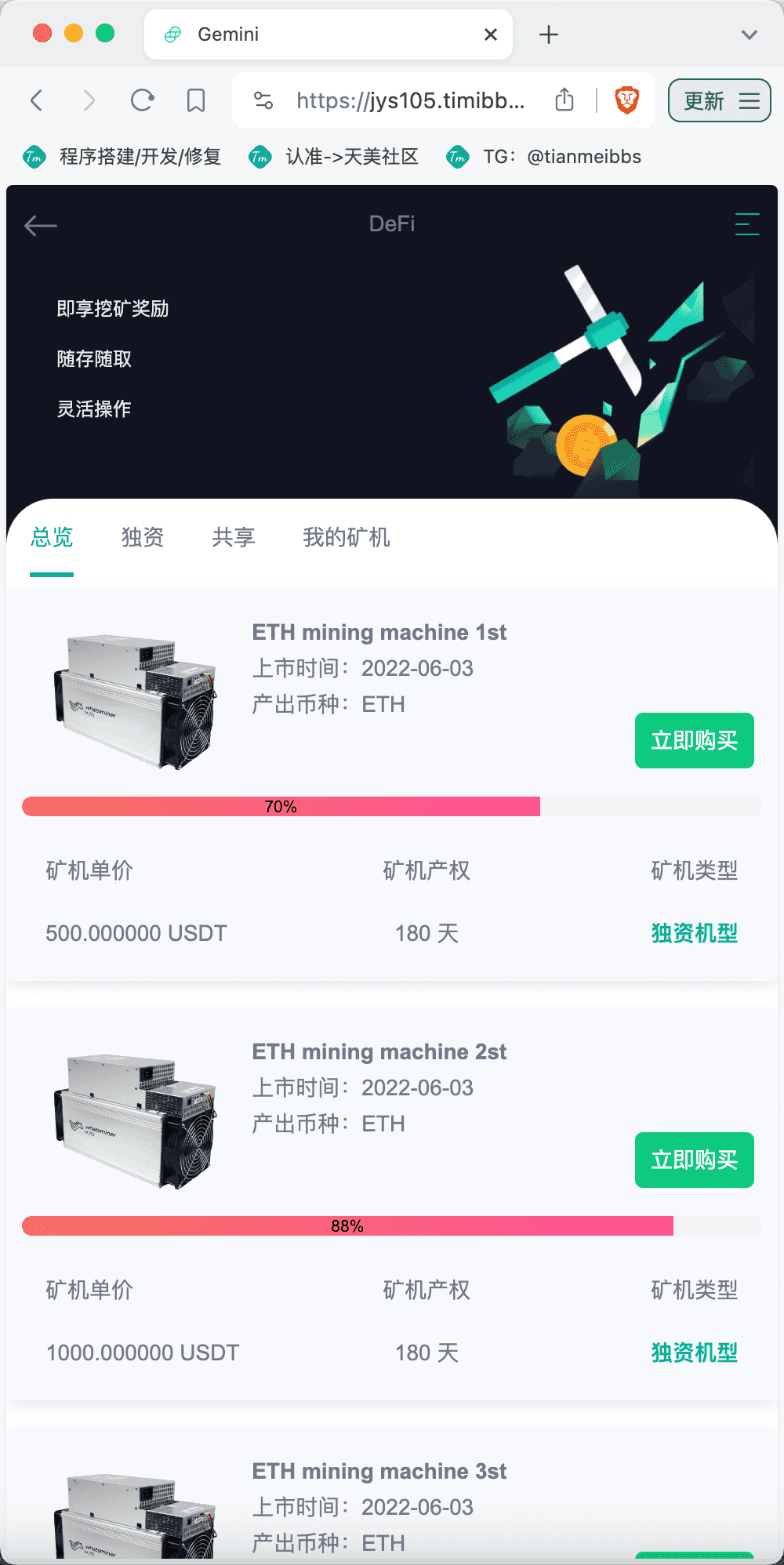Image resolution: width=784 pixels, height=1565 pixels.
Task: Reload the current page
Action: tap(142, 100)
